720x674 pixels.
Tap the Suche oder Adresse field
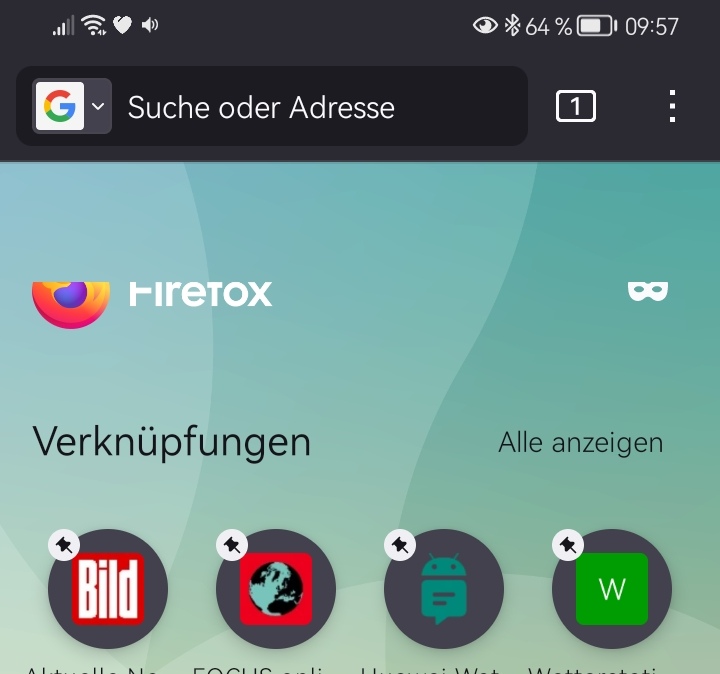pos(300,107)
